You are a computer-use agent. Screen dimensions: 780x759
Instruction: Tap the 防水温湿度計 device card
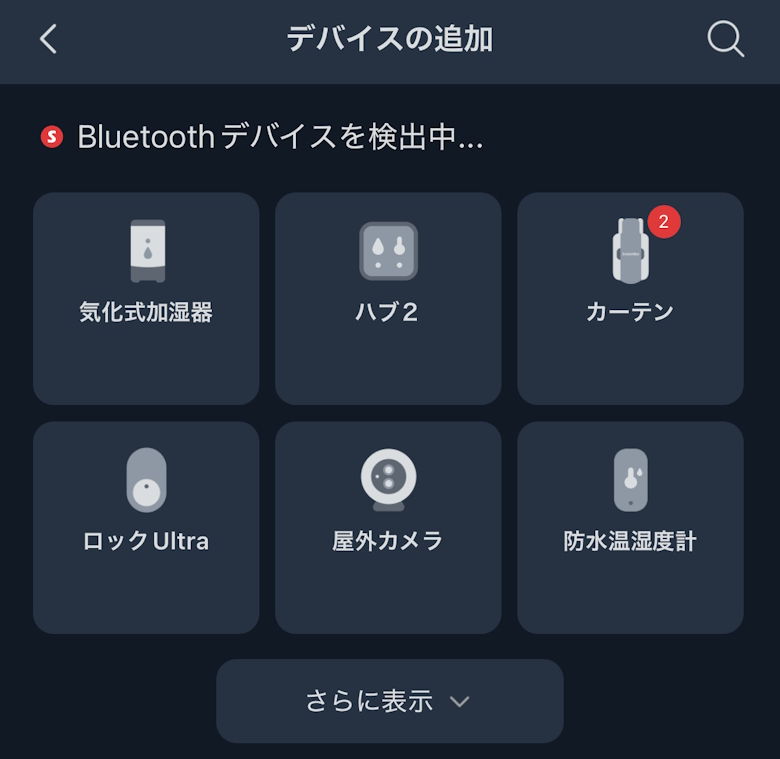[x=630, y=527]
